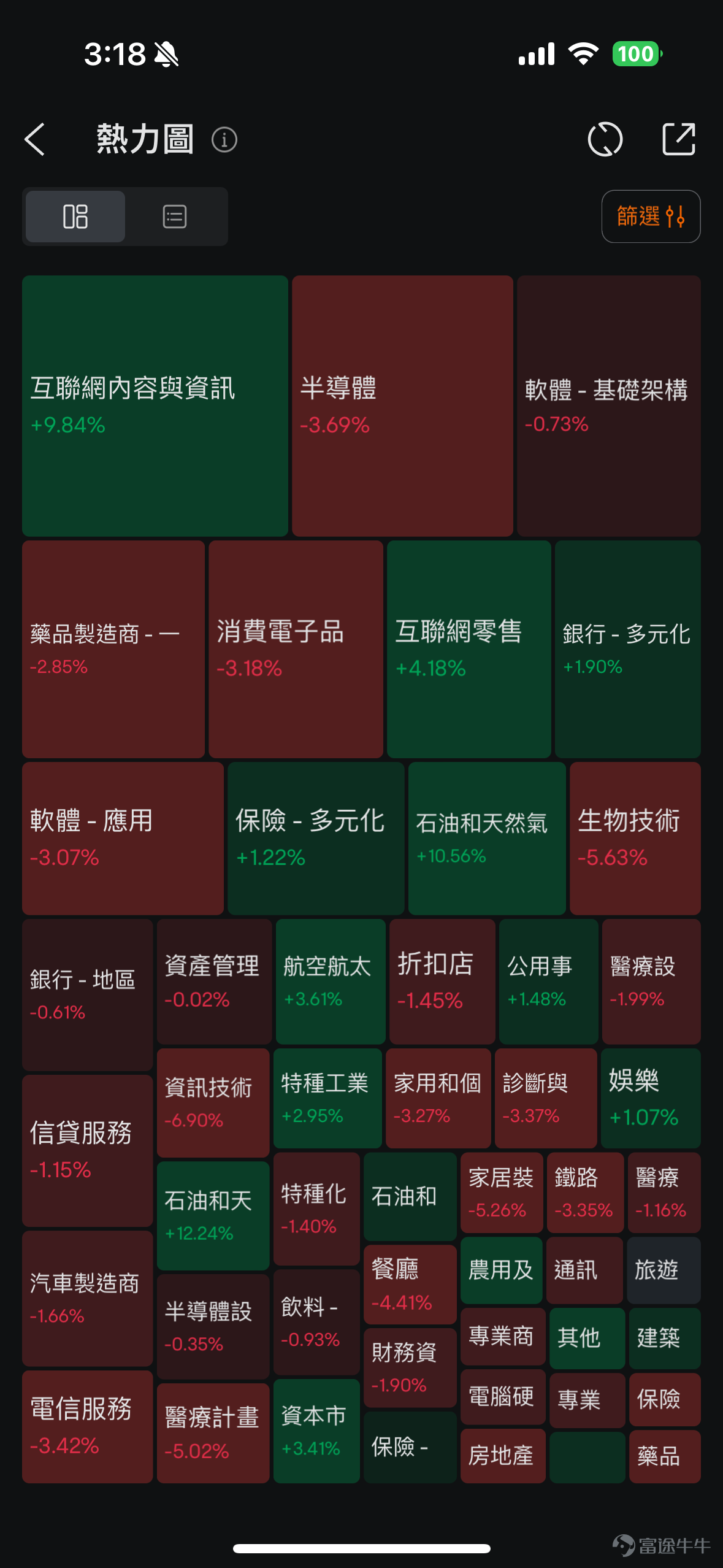The width and height of the screenshot is (723, 1568).
Task: View the 保險 - 多元化 sector tile
Action: [x=316, y=838]
